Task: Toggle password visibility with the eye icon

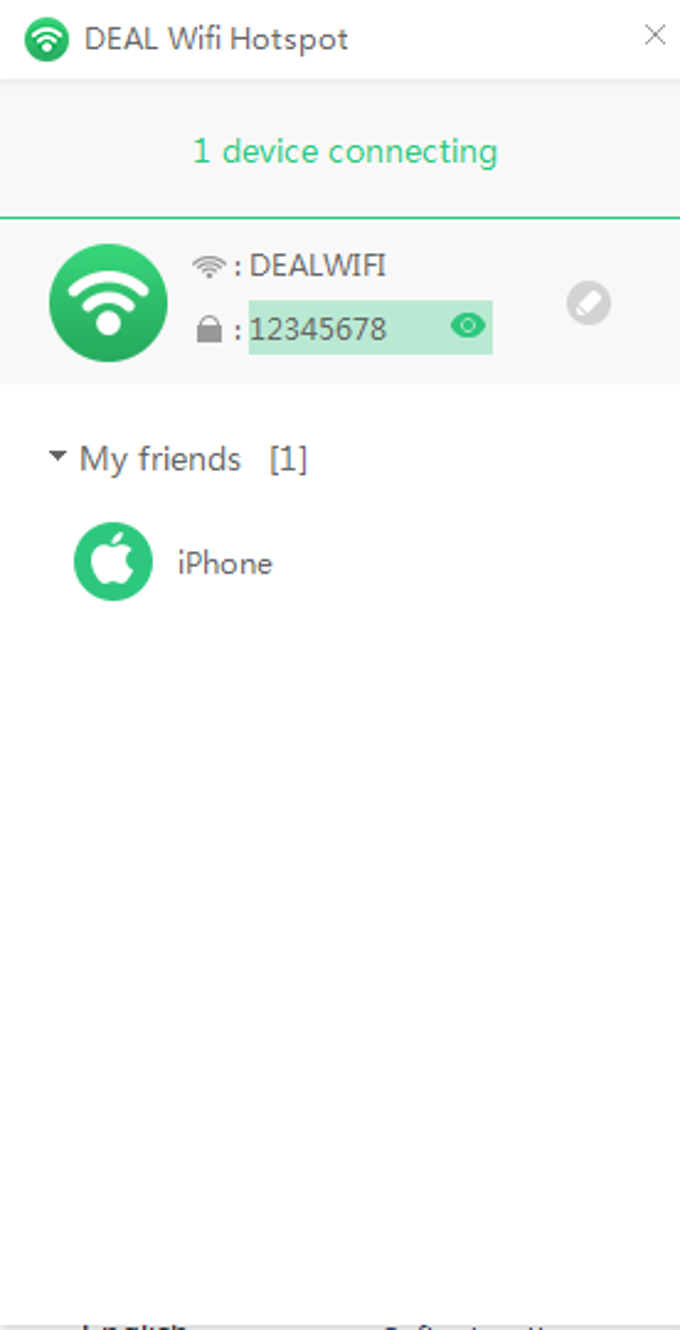Action: point(468,325)
